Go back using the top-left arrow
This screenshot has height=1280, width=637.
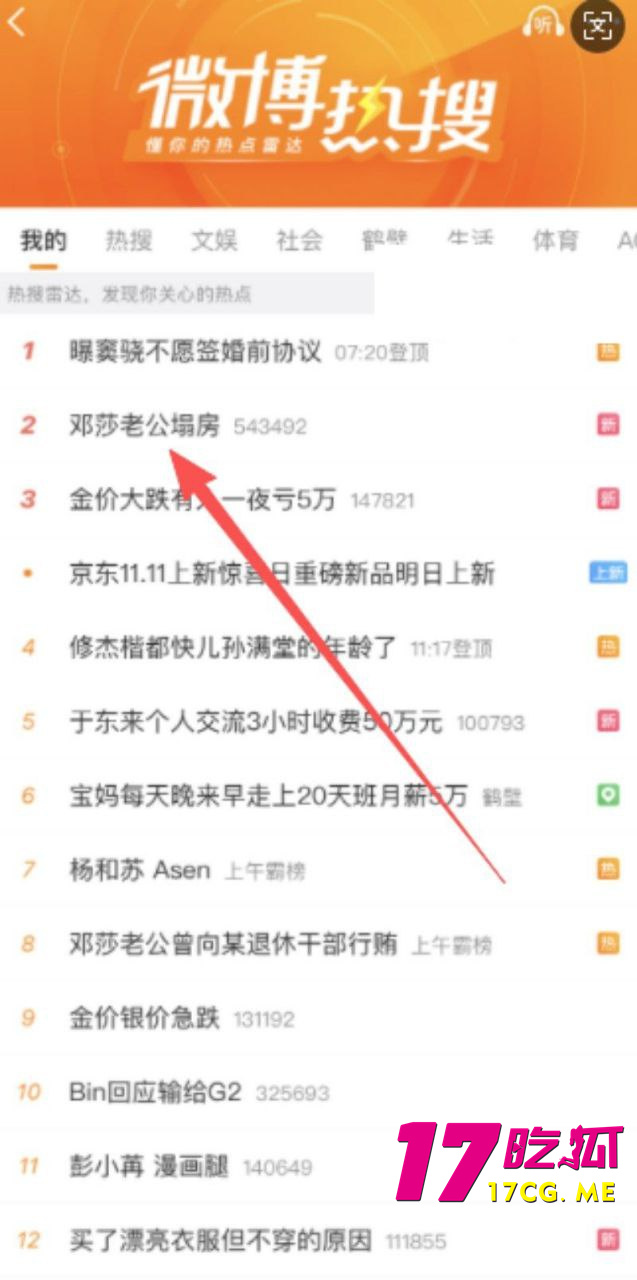[x=17, y=23]
